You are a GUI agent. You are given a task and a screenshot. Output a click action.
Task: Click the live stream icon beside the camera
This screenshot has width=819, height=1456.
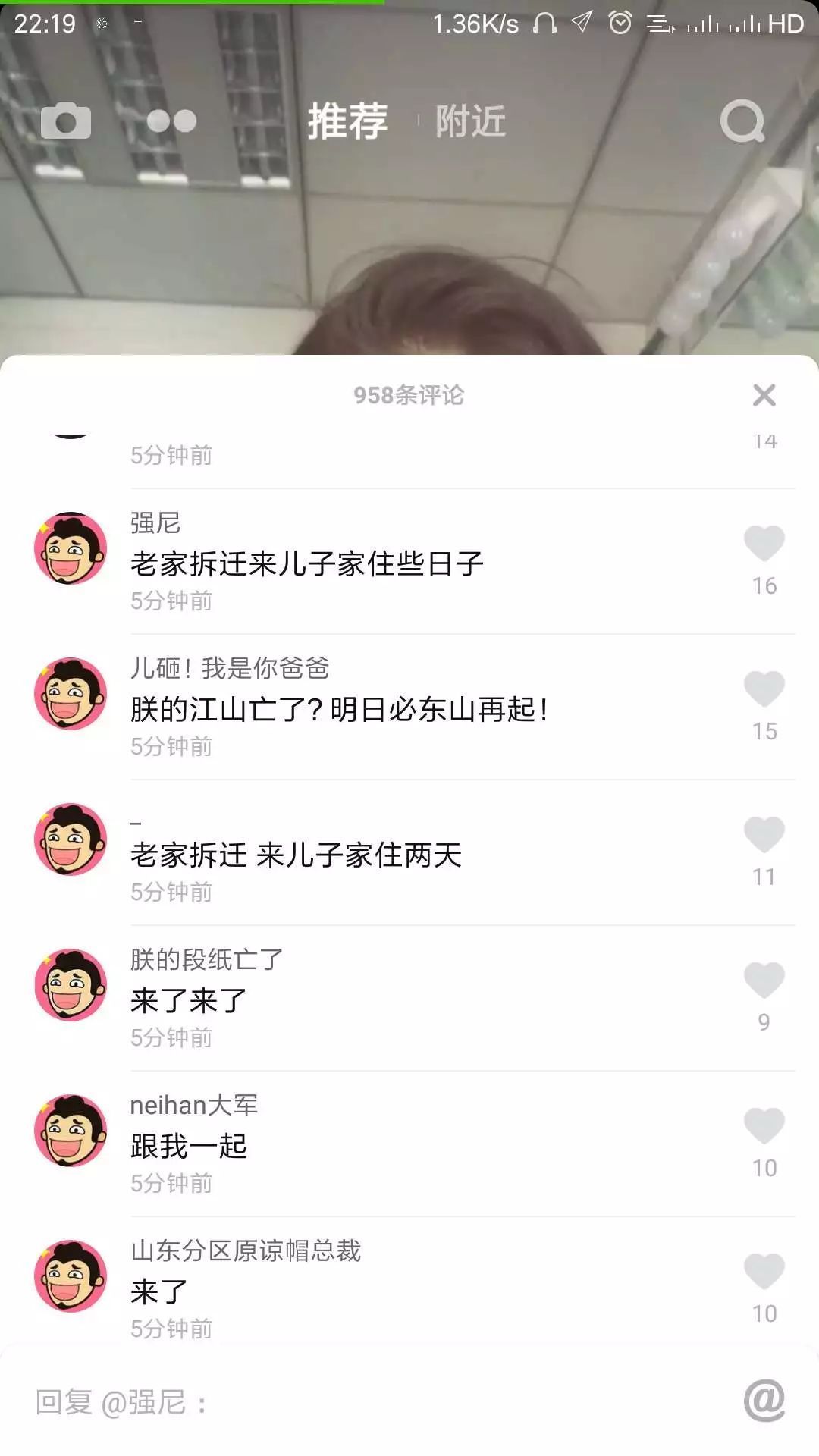173,121
